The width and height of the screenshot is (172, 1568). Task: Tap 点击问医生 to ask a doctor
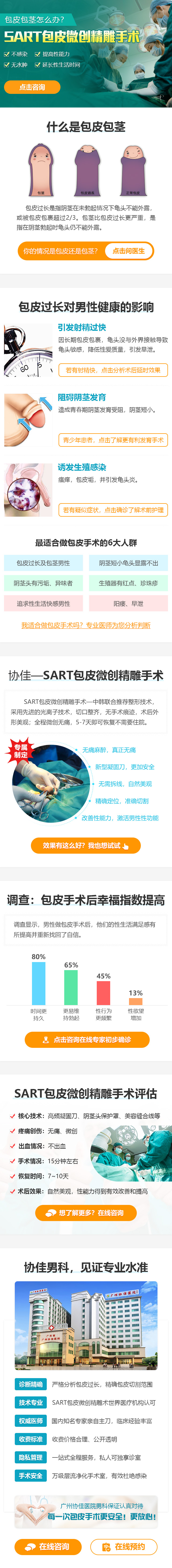pyautogui.click(x=128, y=251)
